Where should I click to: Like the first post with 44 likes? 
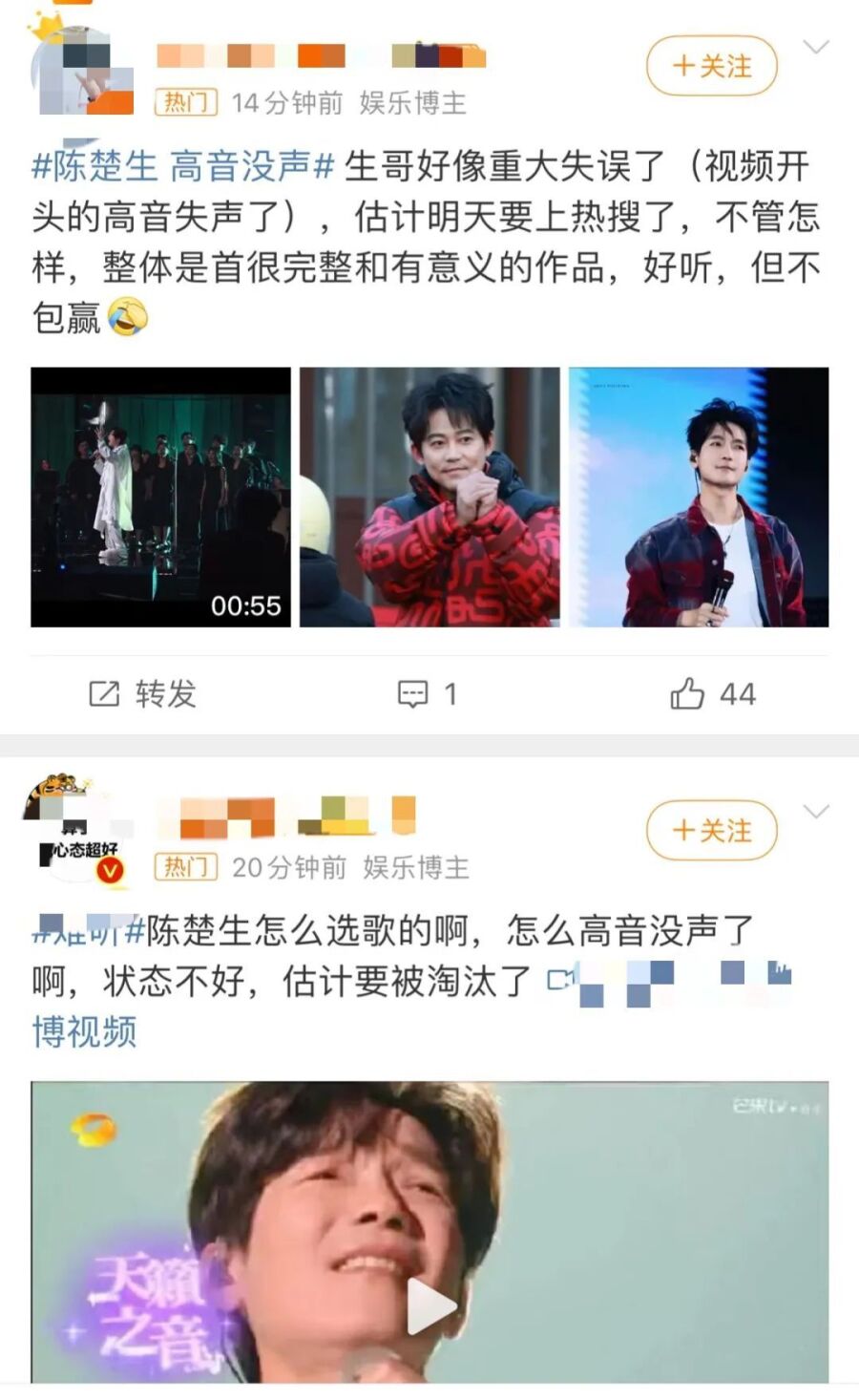[x=712, y=694]
